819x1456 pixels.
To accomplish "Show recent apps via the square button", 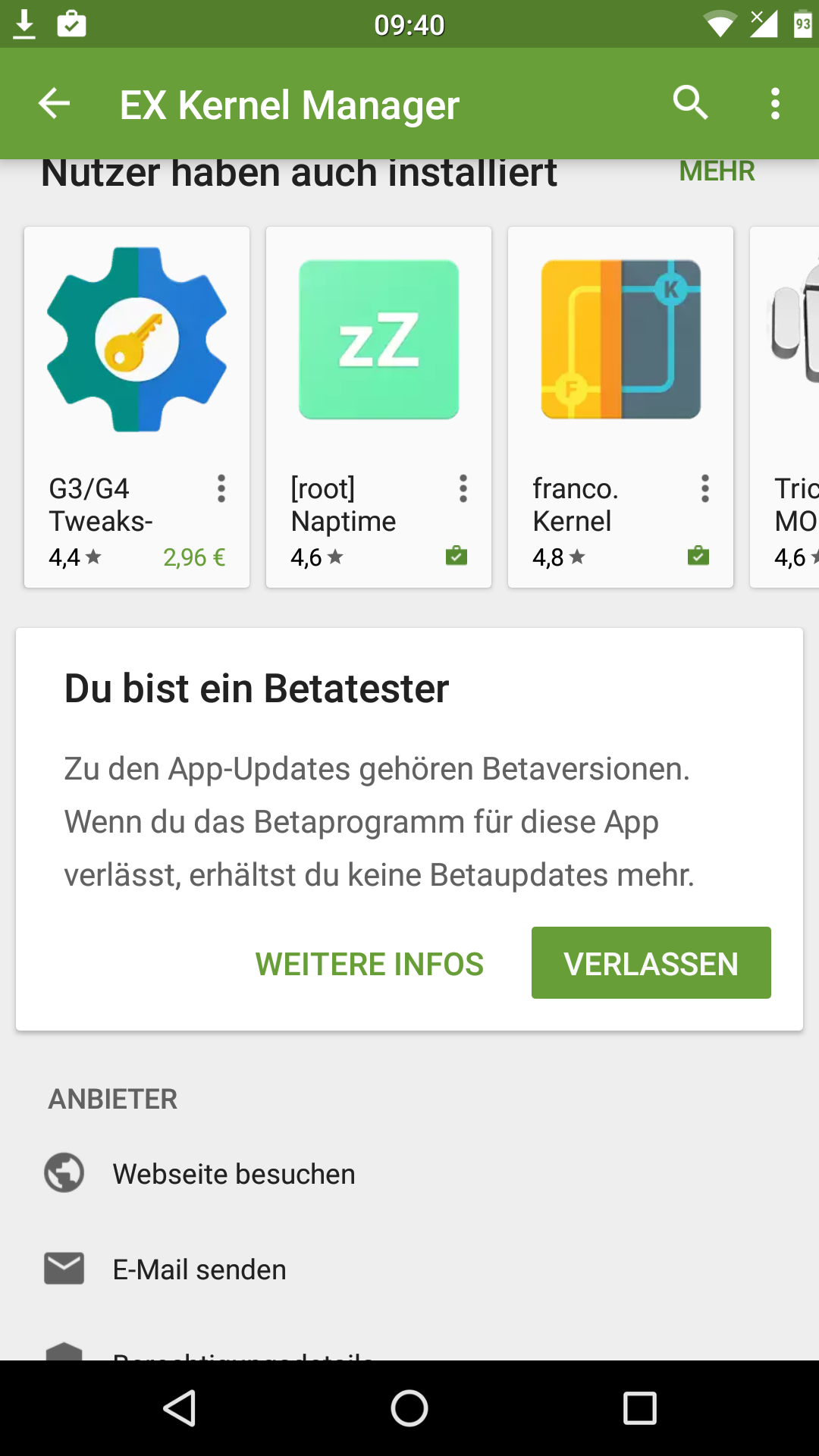I will pyautogui.click(x=639, y=1409).
